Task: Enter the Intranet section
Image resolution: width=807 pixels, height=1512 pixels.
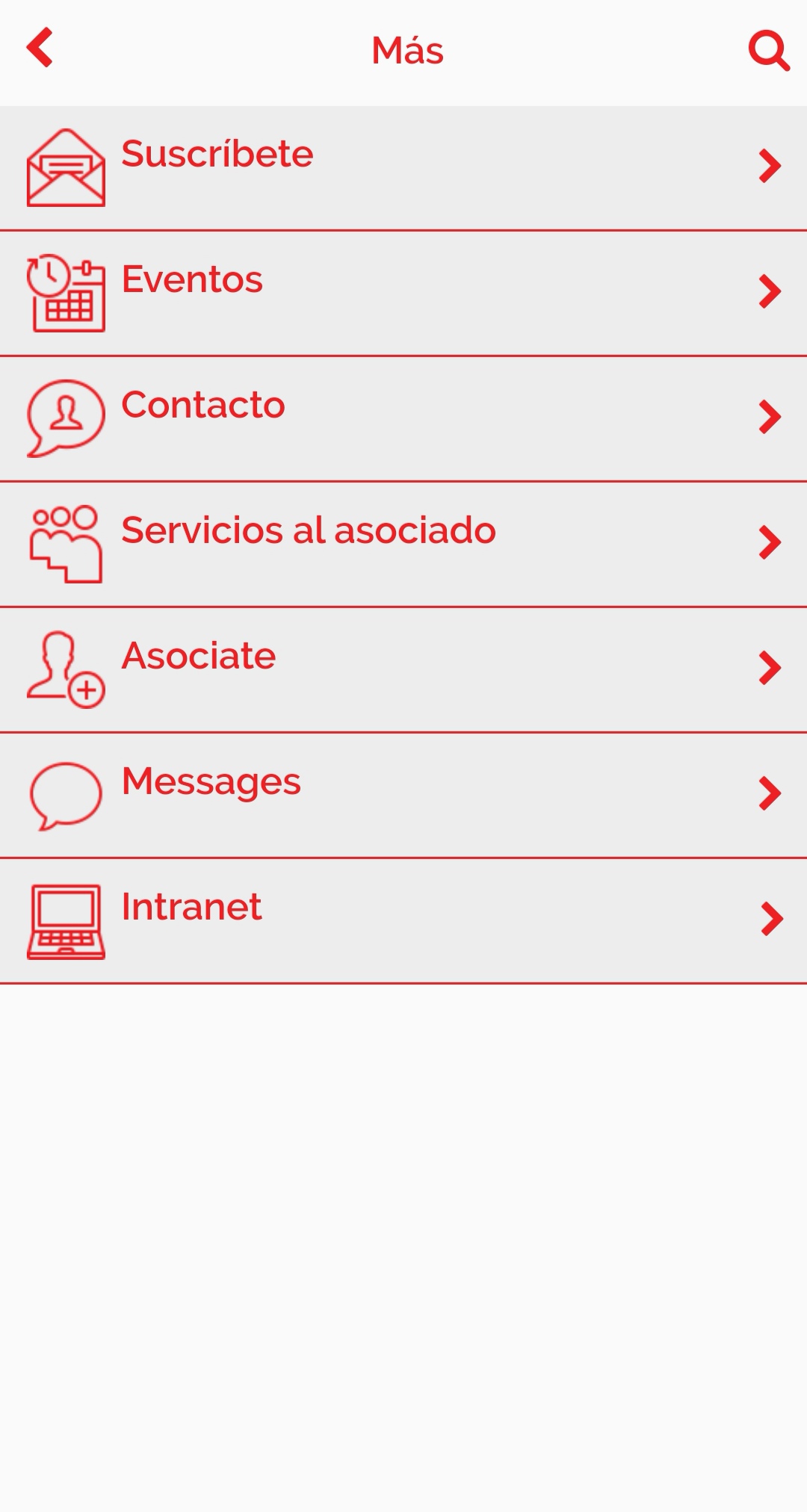Action: [x=403, y=920]
